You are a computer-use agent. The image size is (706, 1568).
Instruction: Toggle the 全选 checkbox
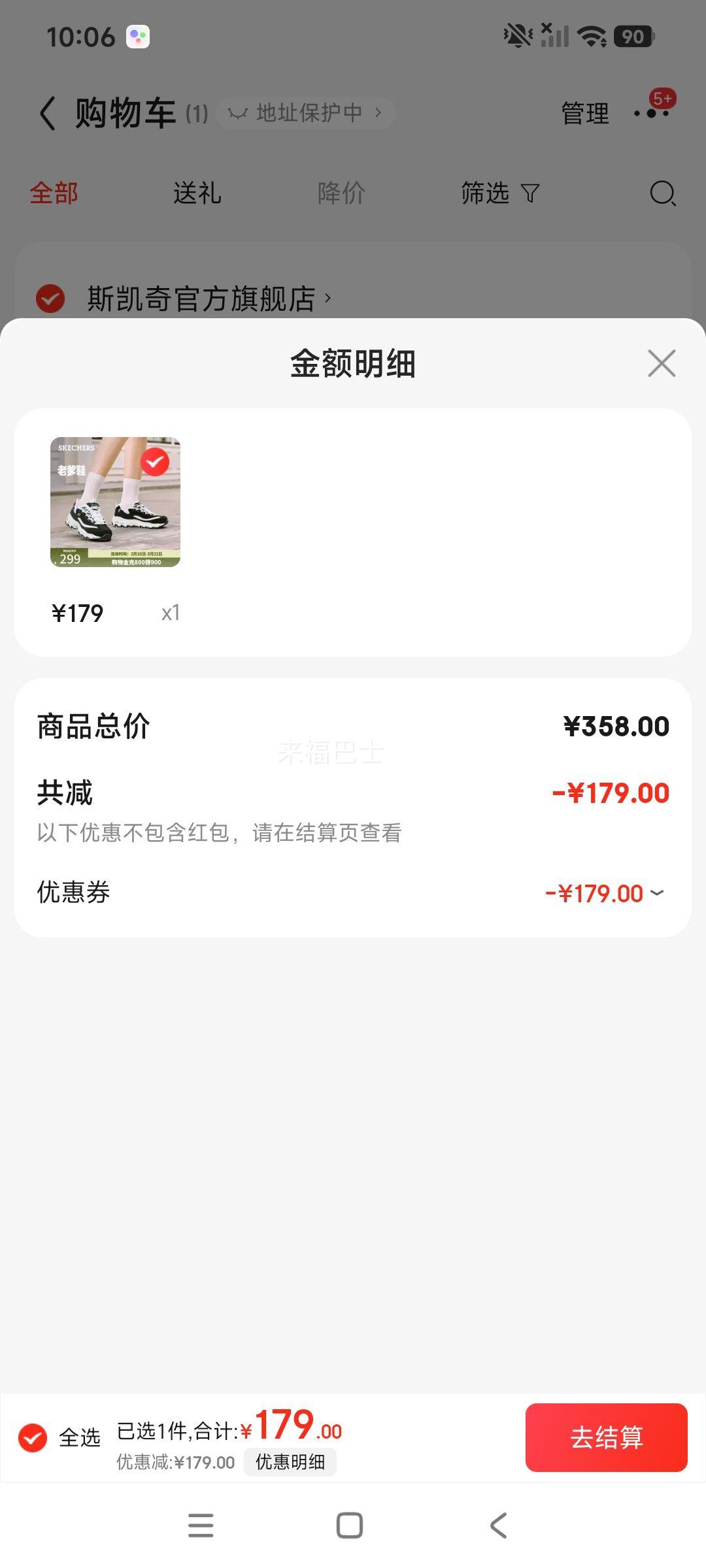33,1437
